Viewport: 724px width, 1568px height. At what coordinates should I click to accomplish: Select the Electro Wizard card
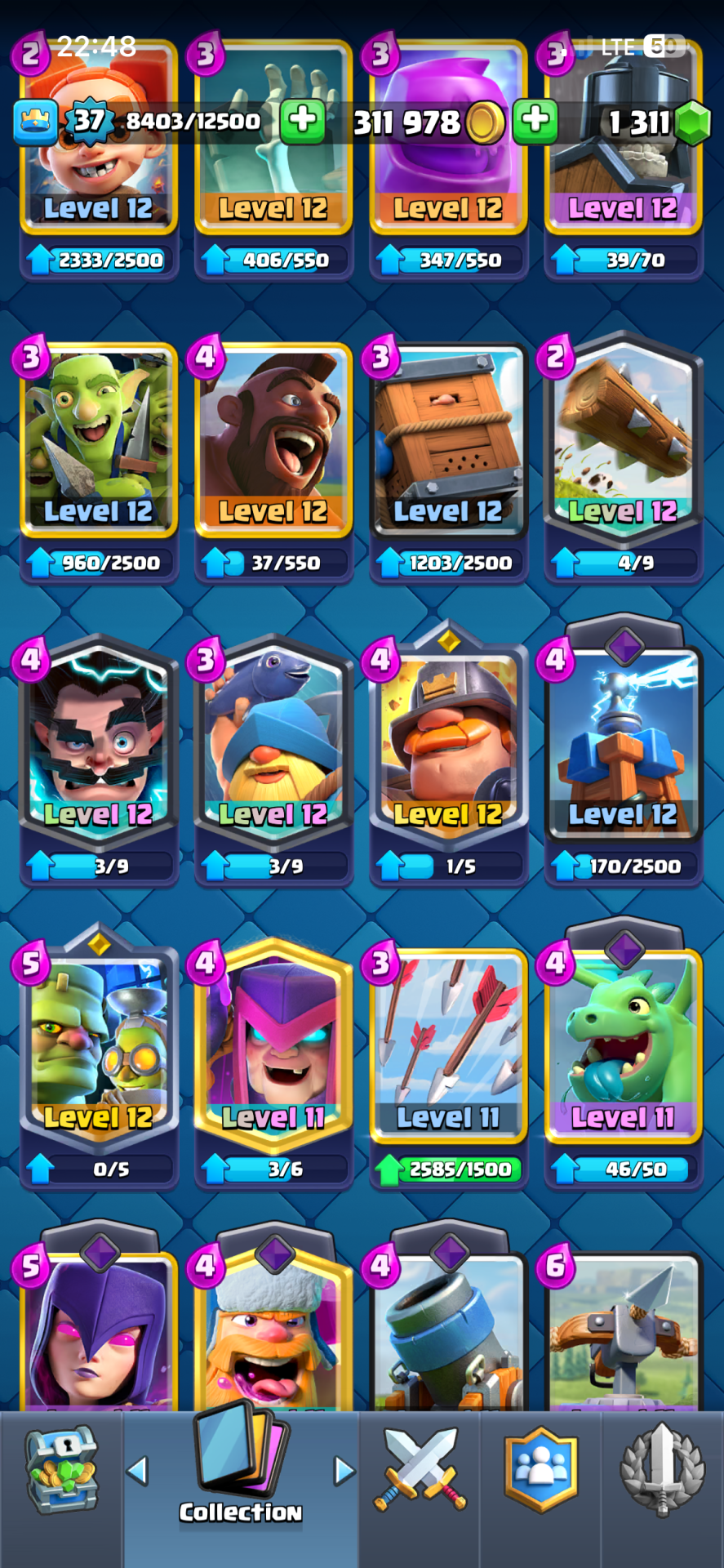pyautogui.click(x=98, y=743)
